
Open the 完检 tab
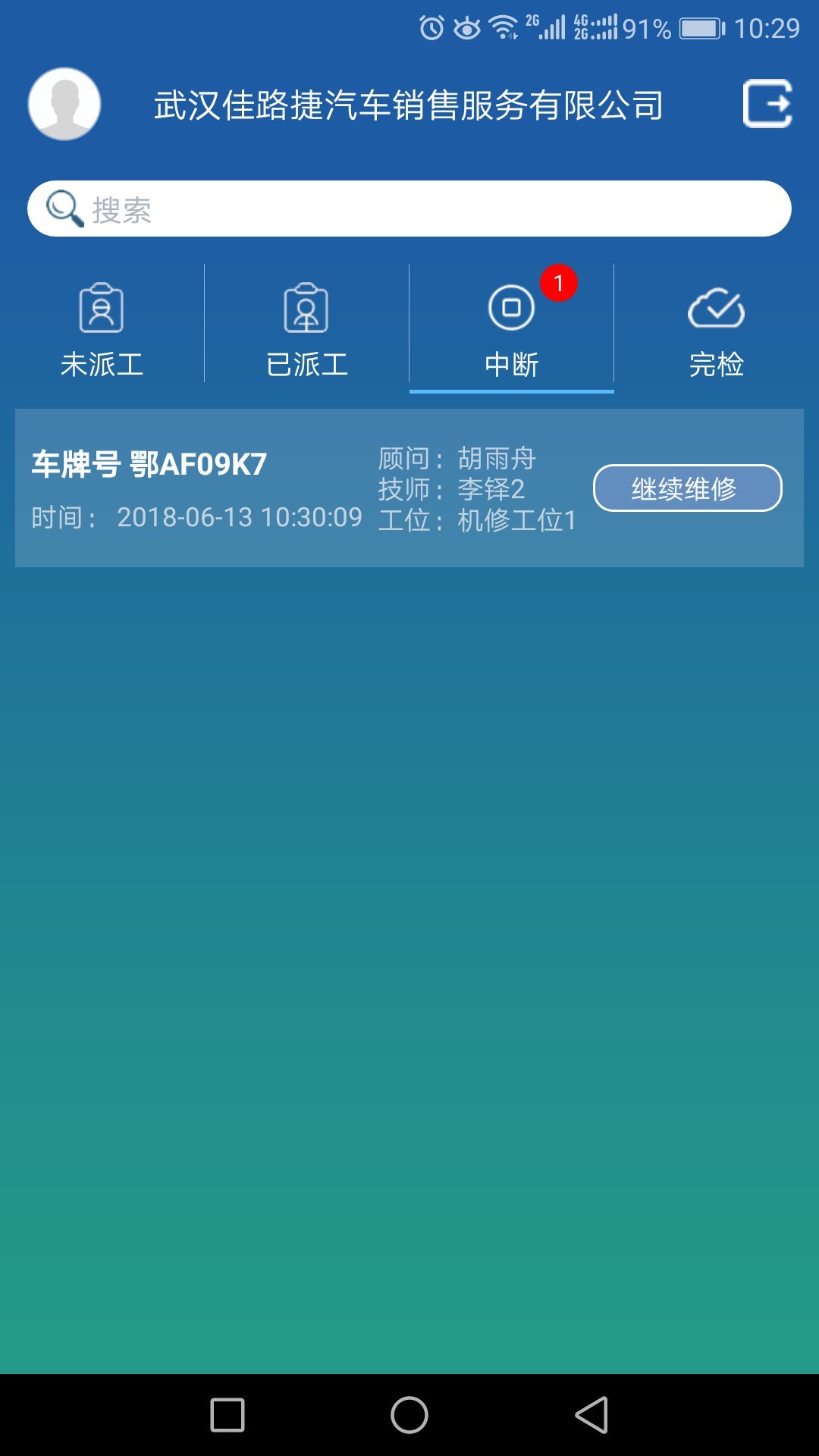(x=717, y=328)
